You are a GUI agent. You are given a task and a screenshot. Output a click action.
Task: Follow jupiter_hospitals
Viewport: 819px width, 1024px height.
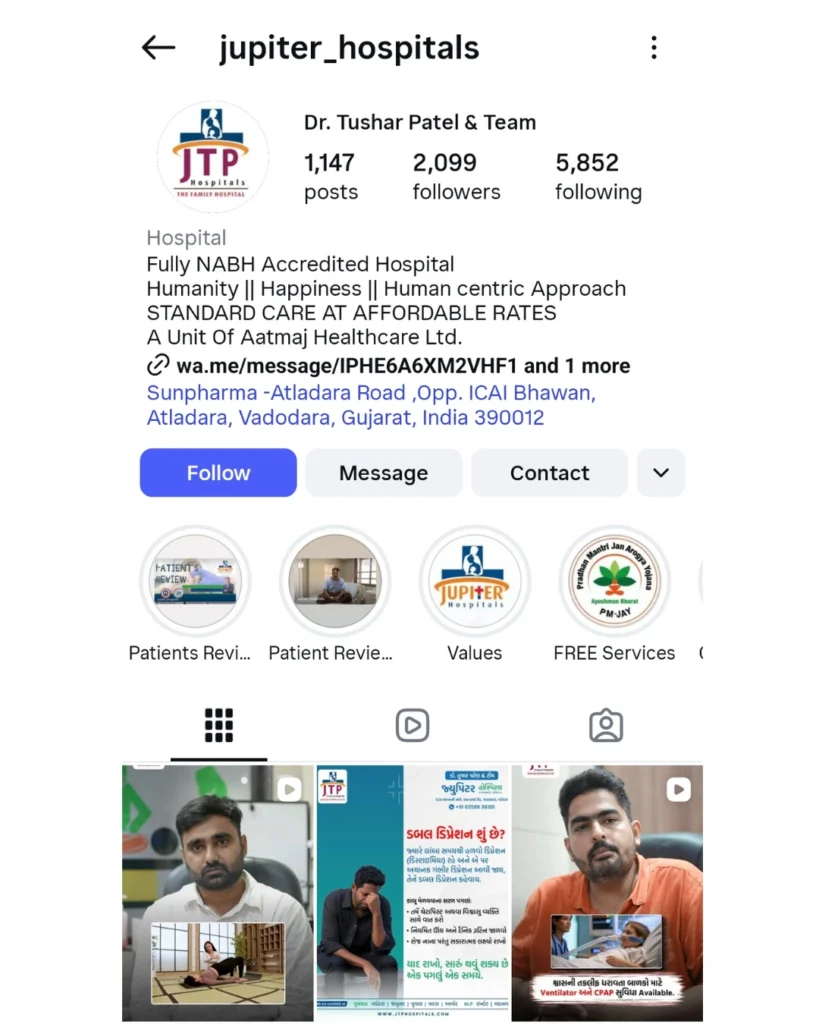(218, 473)
